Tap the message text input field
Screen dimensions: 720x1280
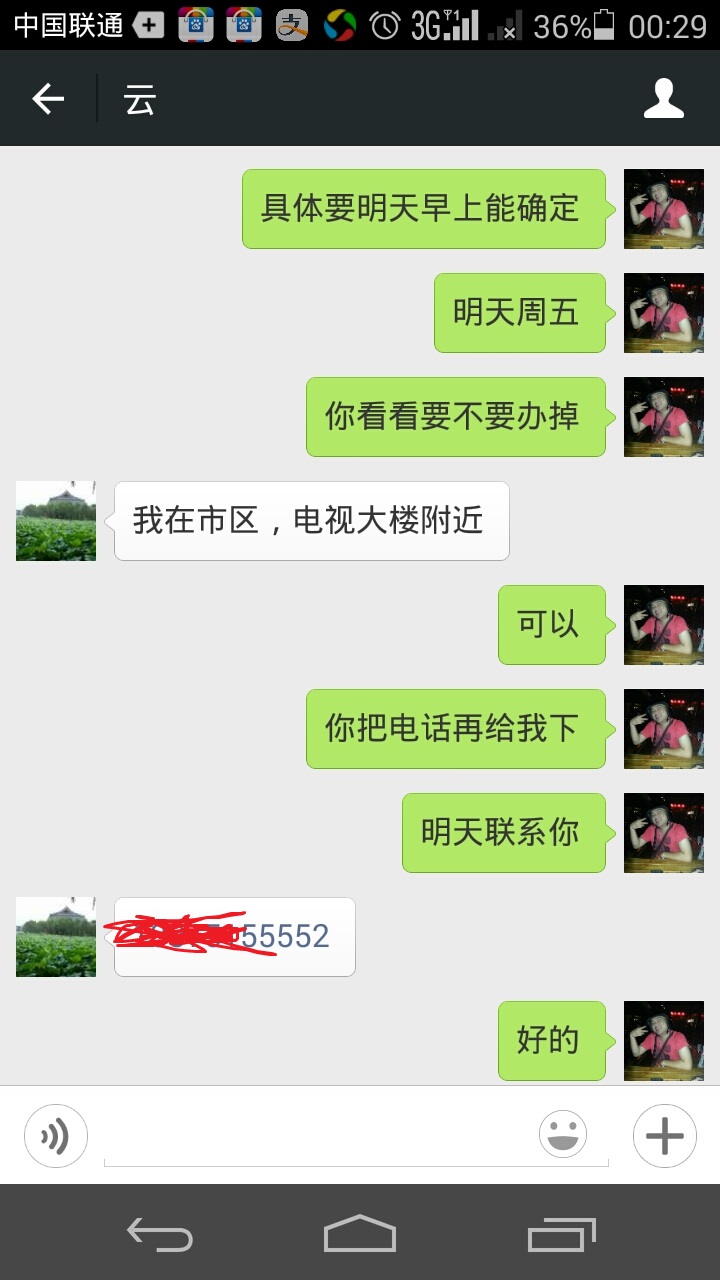[x=320, y=1136]
